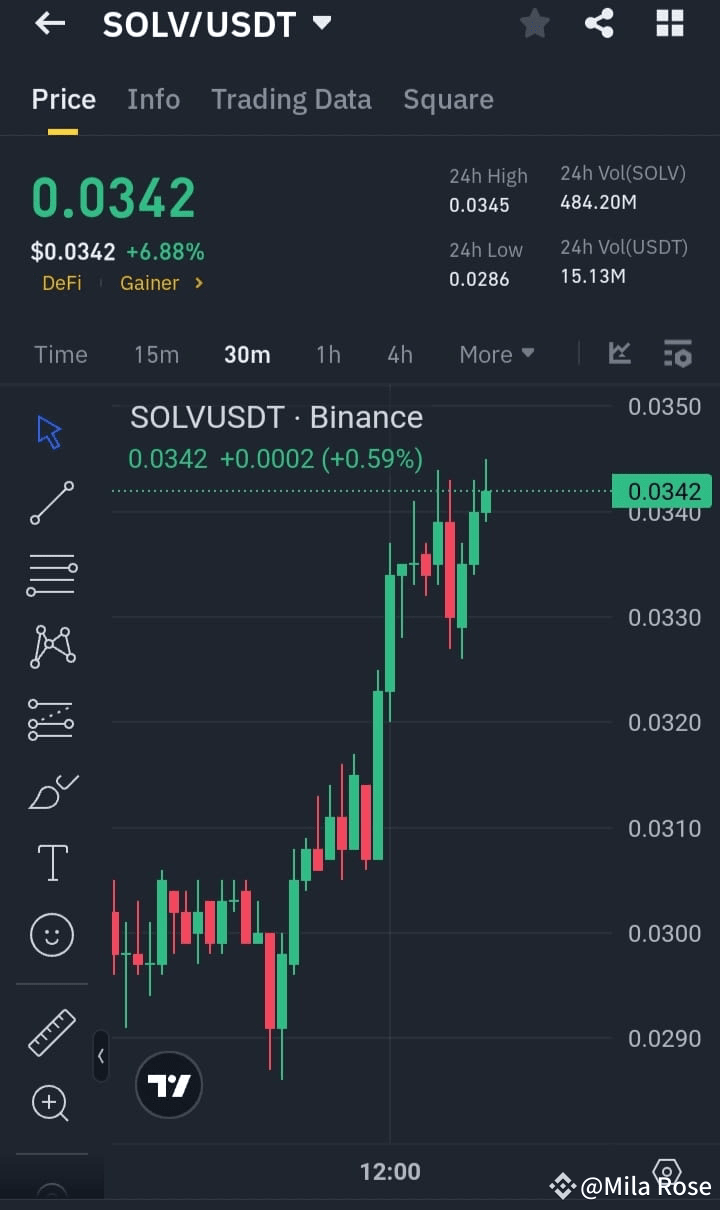The height and width of the screenshot is (1210, 720).
Task: Open the Gainer category link
Action: coord(149,283)
